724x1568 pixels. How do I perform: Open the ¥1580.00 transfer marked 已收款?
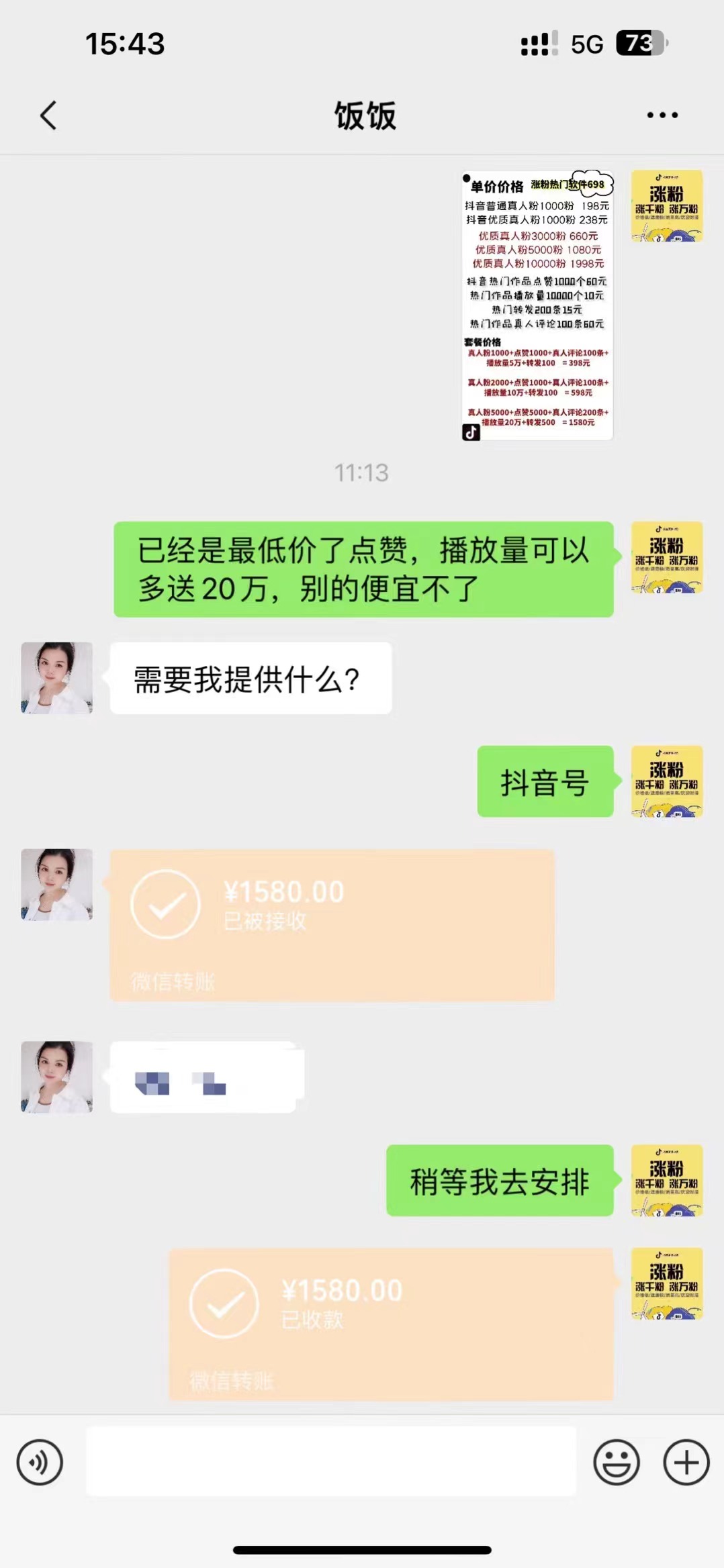click(x=391, y=1324)
